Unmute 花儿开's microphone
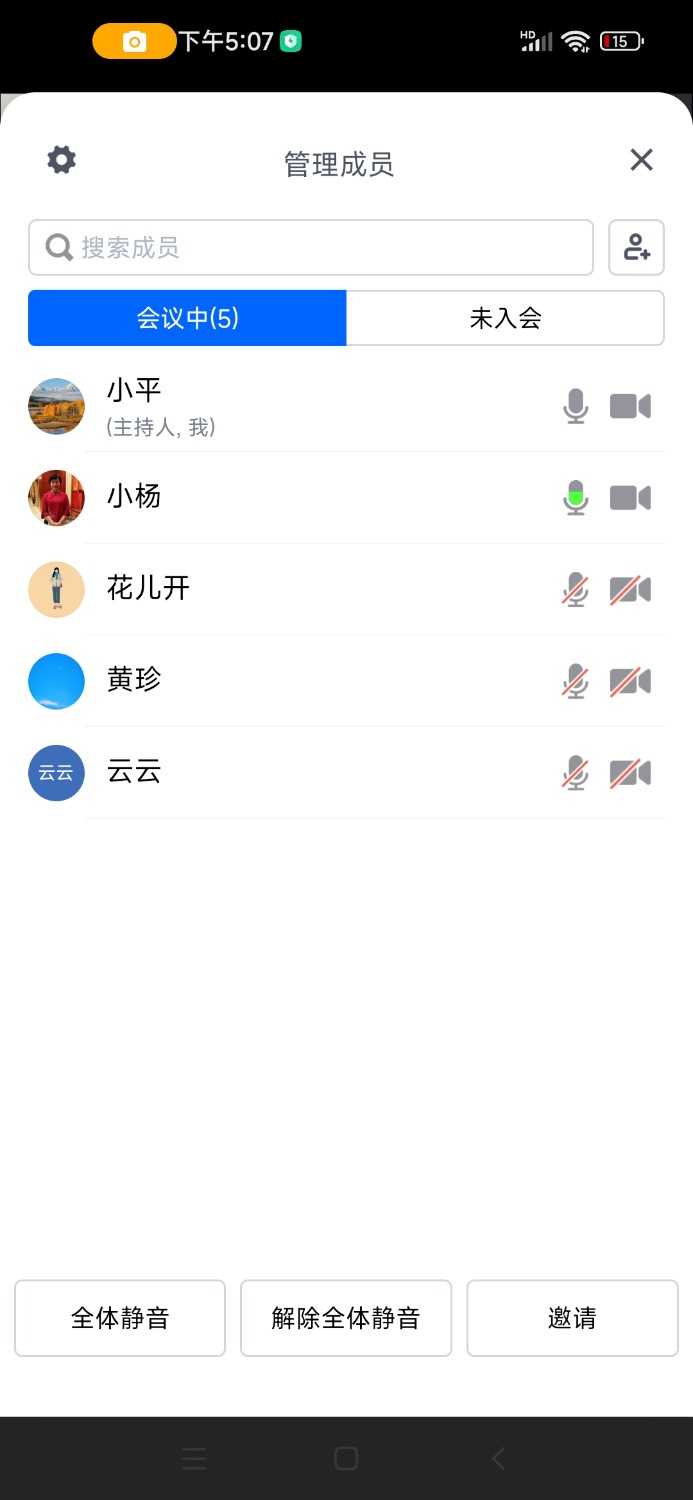This screenshot has width=693, height=1500. (576, 590)
